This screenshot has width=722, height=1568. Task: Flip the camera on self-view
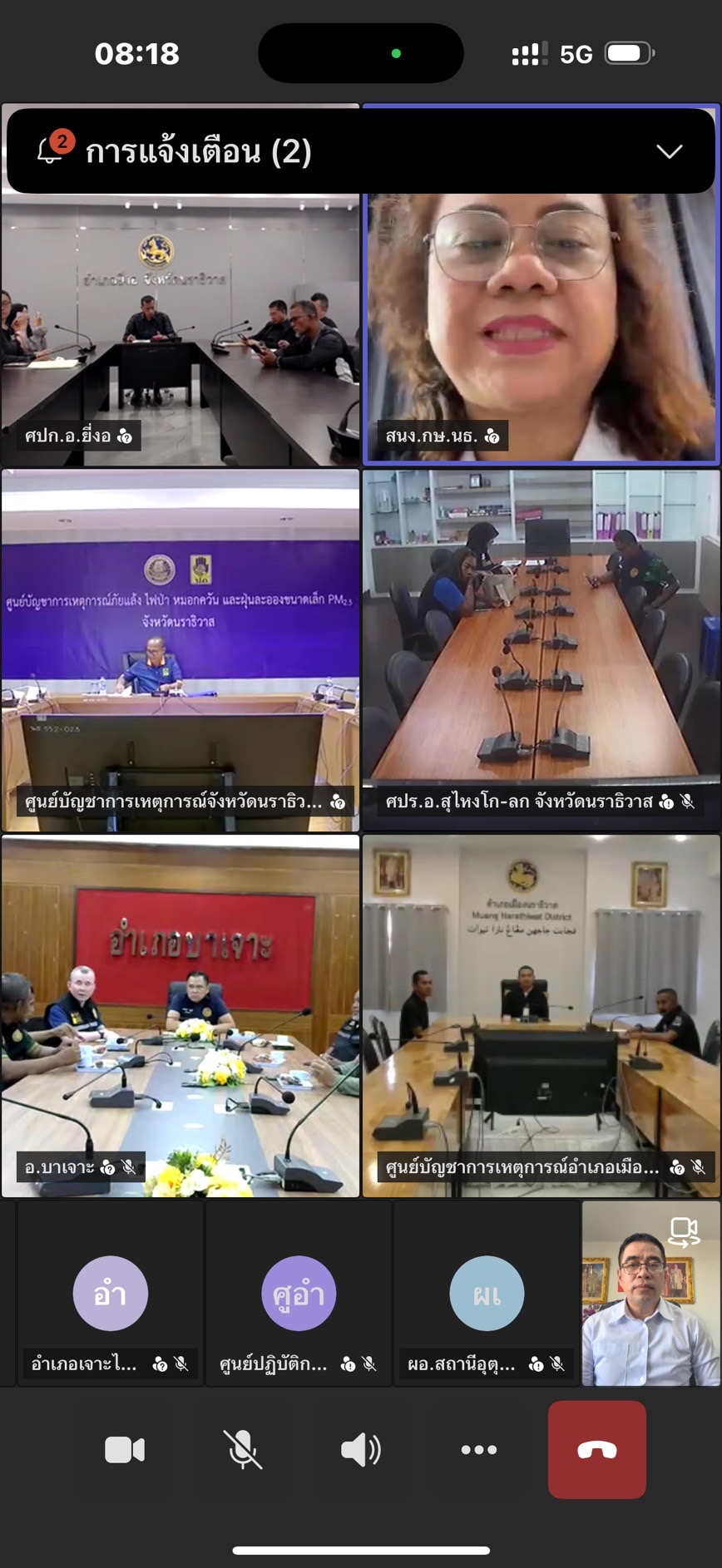tap(683, 1231)
